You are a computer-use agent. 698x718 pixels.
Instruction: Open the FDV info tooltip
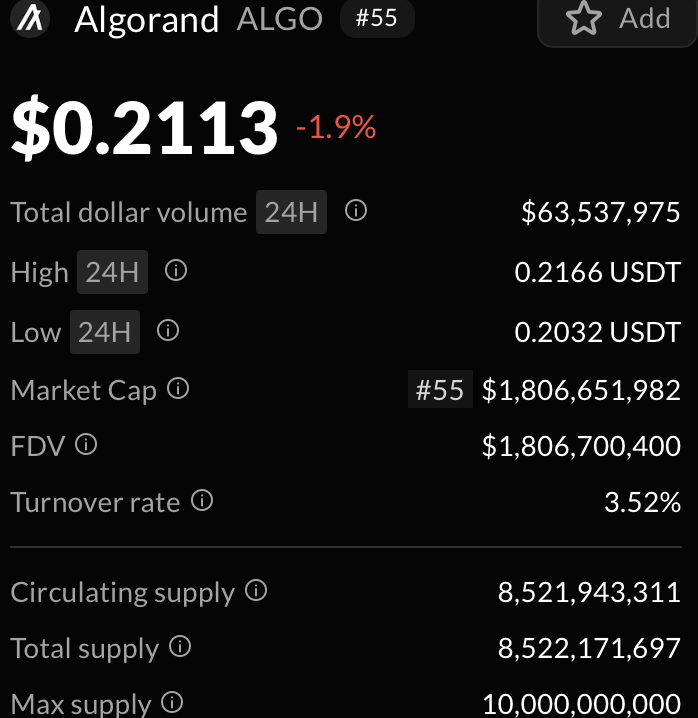(x=86, y=445)
